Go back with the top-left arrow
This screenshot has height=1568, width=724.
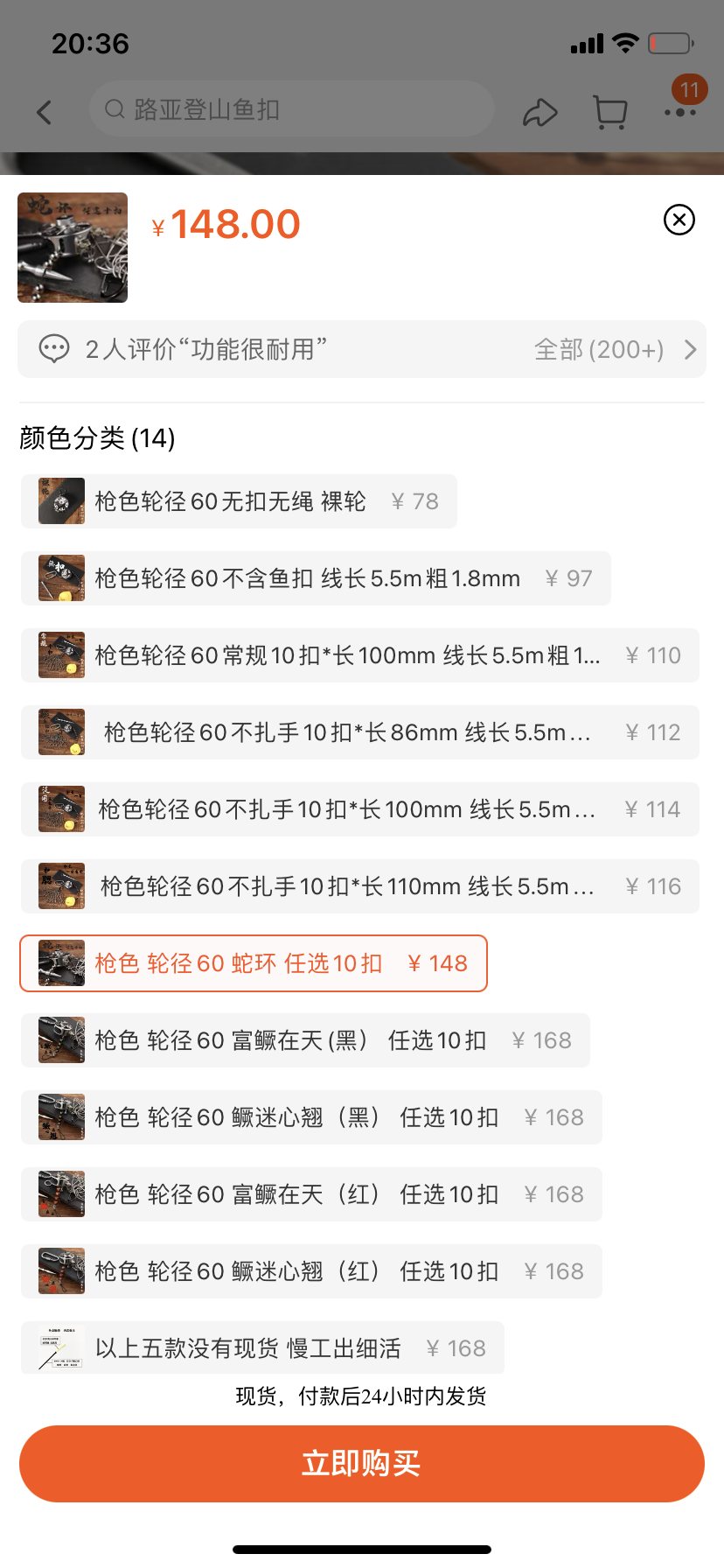pos(45,111)
